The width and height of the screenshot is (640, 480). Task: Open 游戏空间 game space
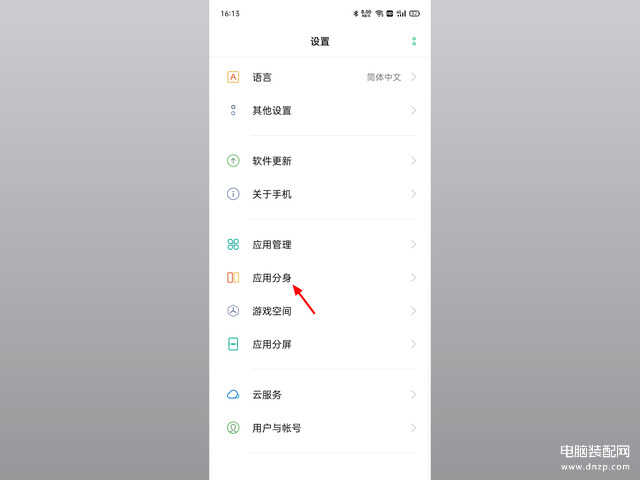click(320, 311)
